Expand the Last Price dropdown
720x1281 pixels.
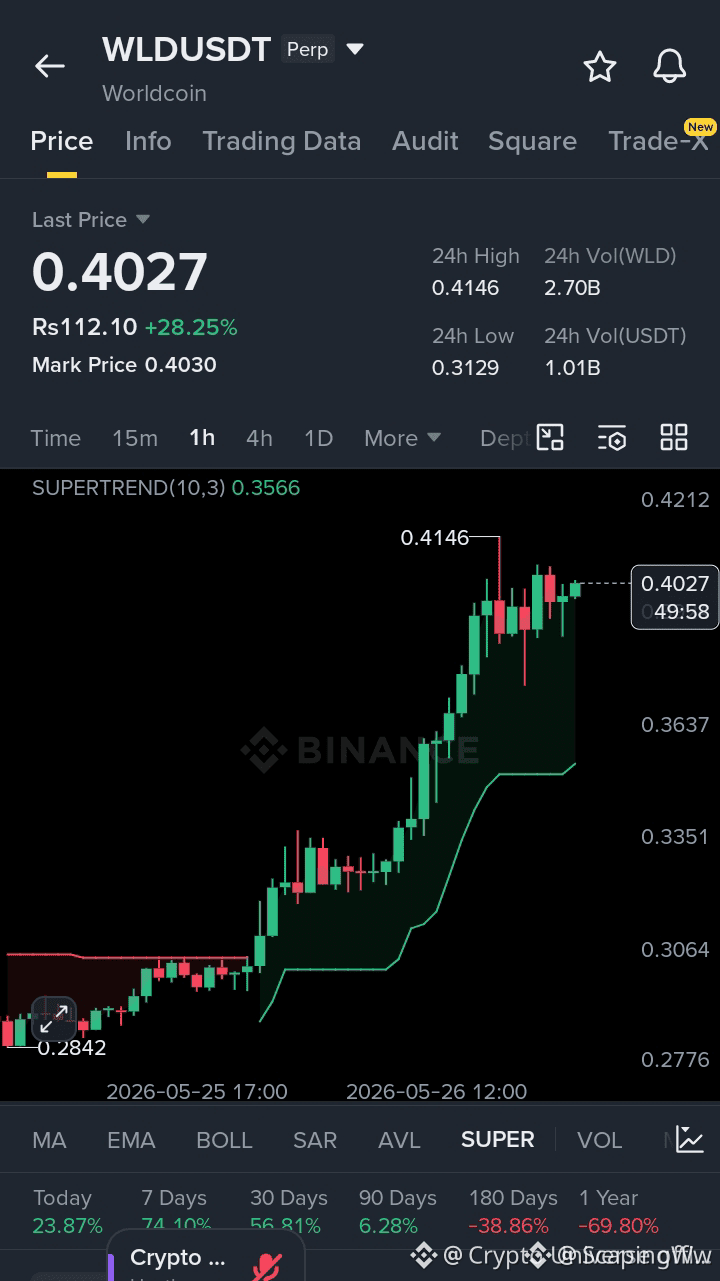143,219
